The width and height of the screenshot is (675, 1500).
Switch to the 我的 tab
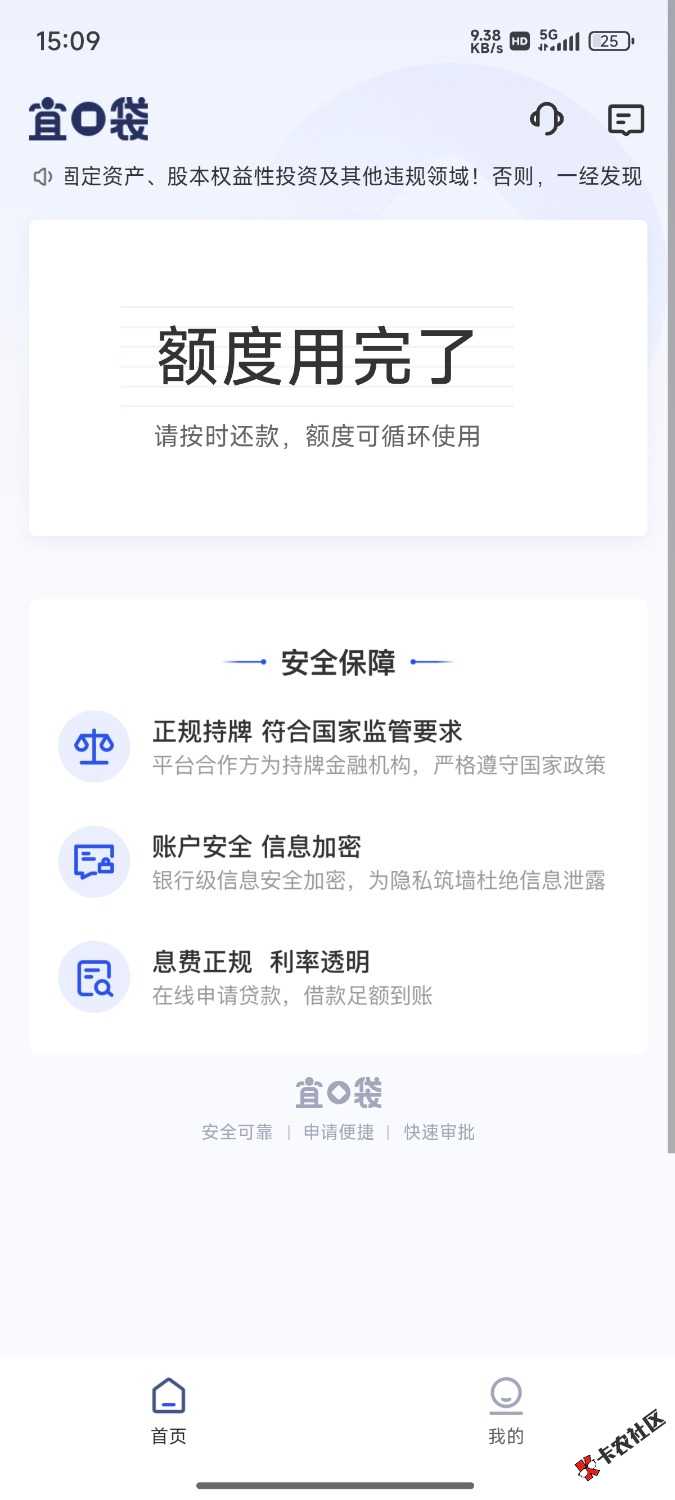(x=506, y=1410)
